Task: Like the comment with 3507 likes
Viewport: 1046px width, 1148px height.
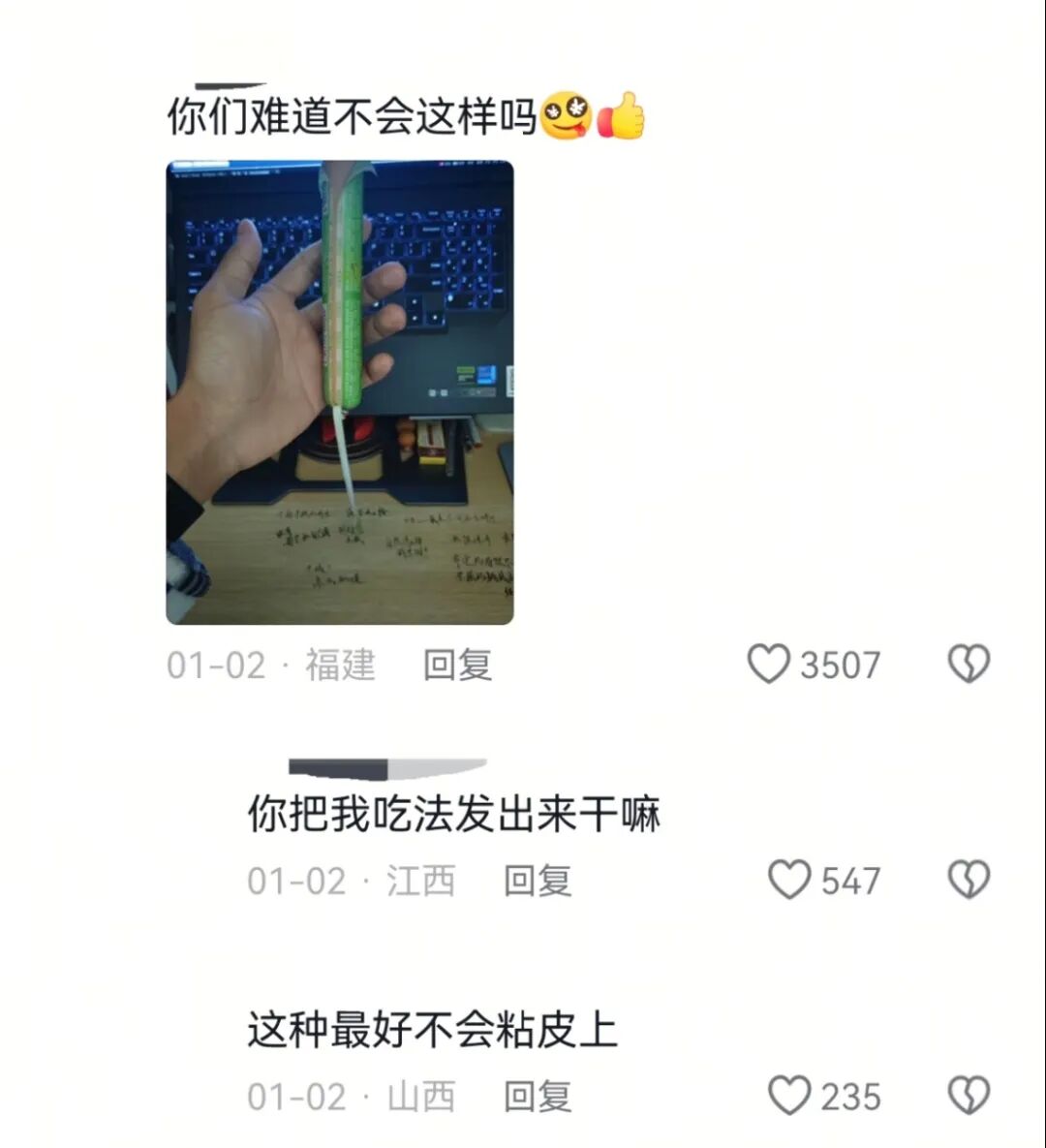Action: click(769, 665)
